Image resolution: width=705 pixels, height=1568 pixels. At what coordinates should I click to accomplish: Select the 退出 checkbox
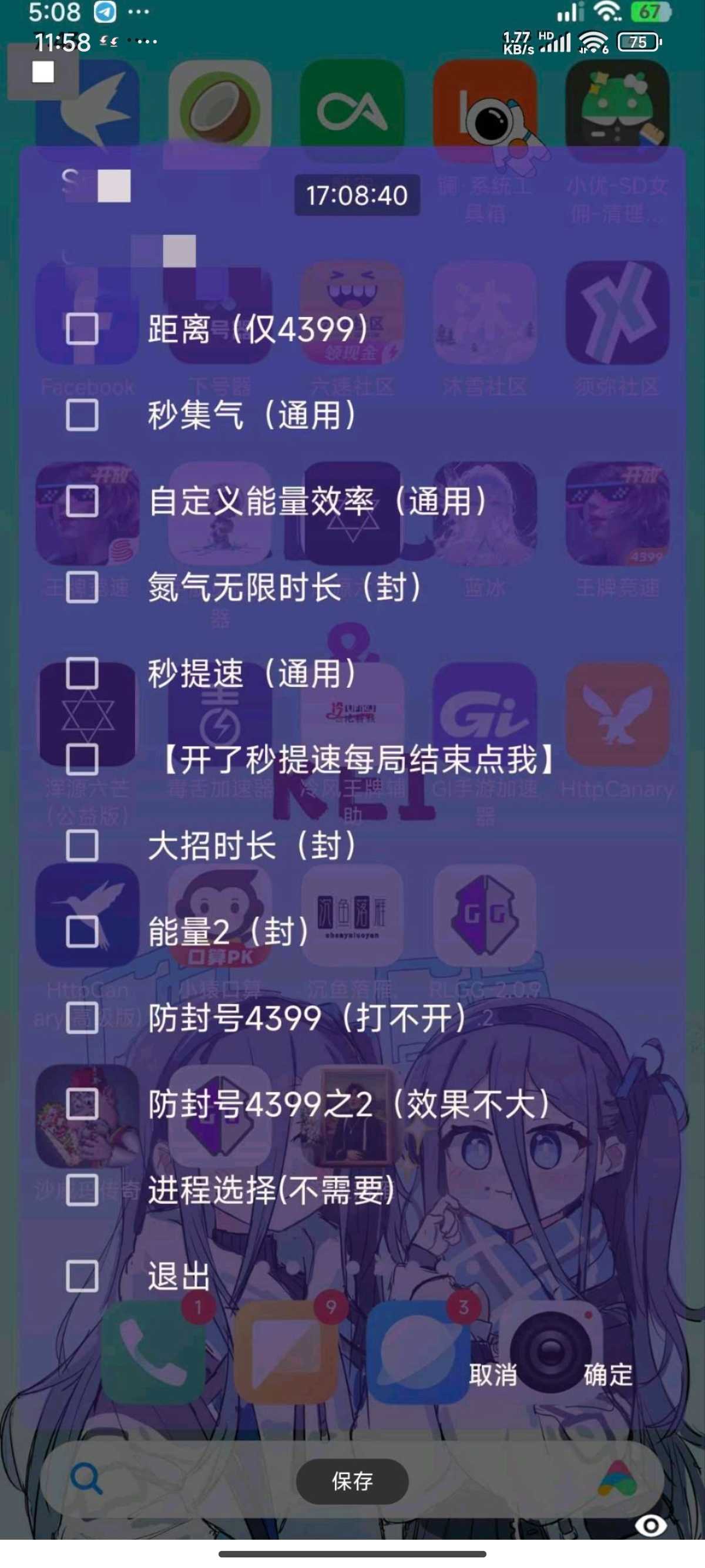tap(82, 1277)
